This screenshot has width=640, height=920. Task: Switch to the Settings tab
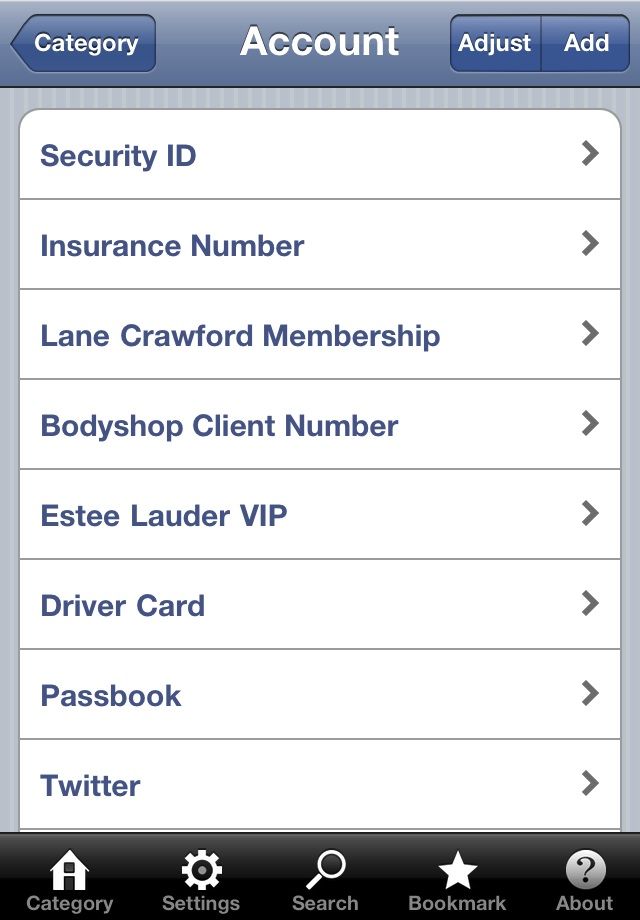click(x=200, y=881)
